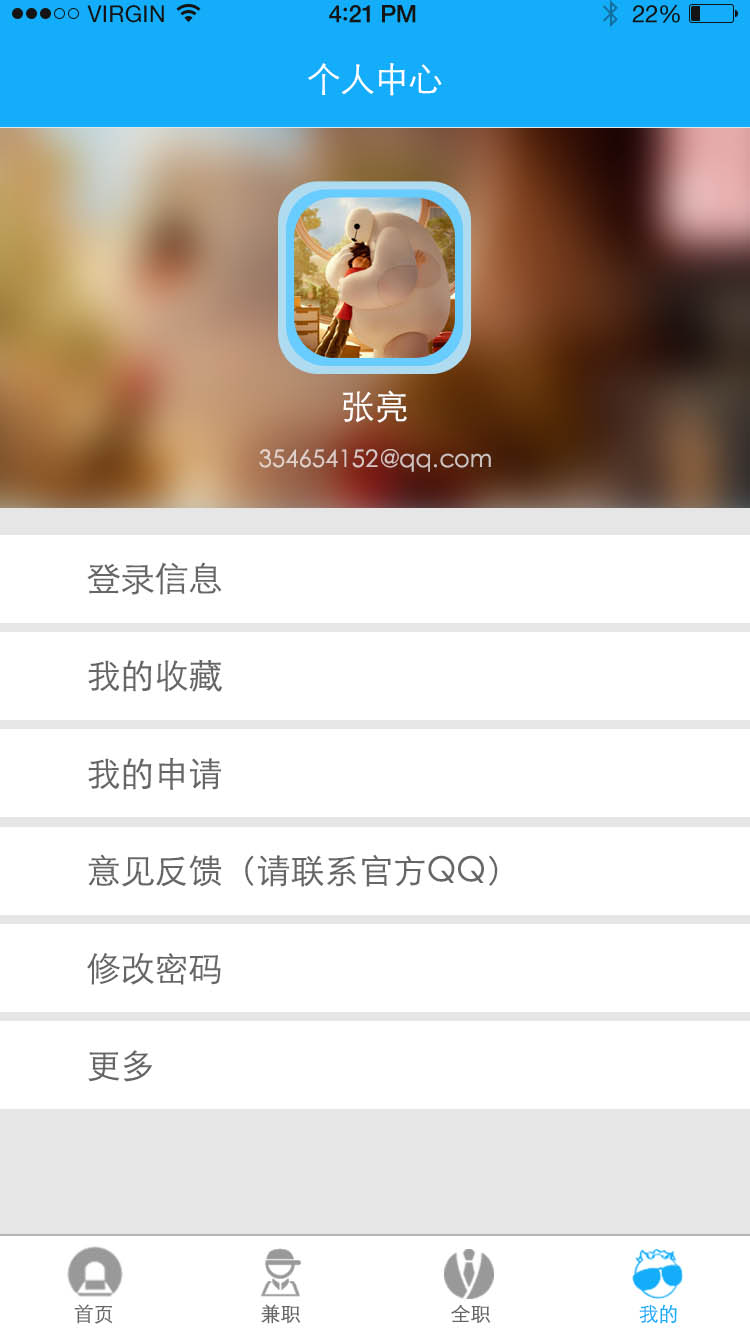The width and height of the screenshot is (750, 1334).
Task: Open 意见反馈 feedback row
Action: [x=374, y=870]
